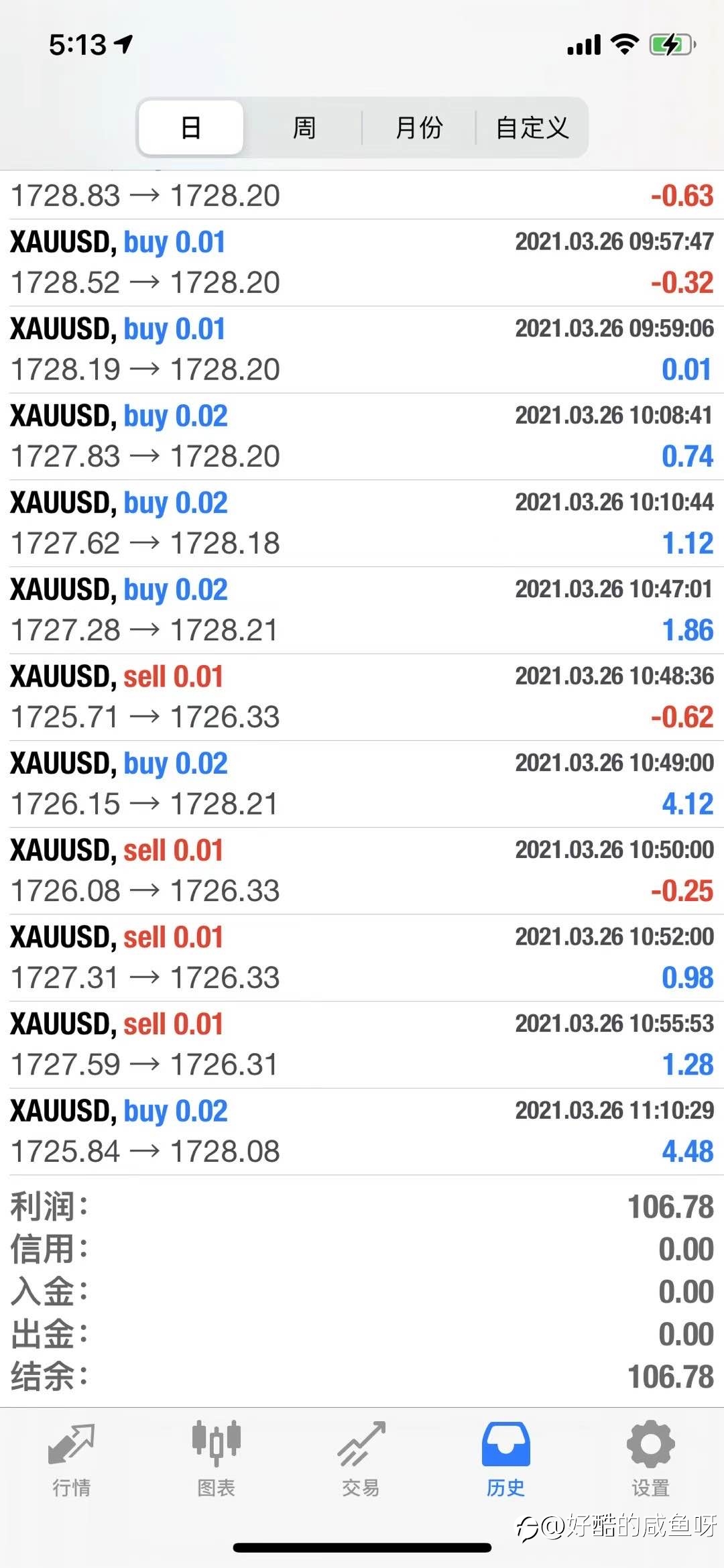Screen dimensions: 724x1568
Task: Select the 日 (day) period segment
Action: click(191, 127)
